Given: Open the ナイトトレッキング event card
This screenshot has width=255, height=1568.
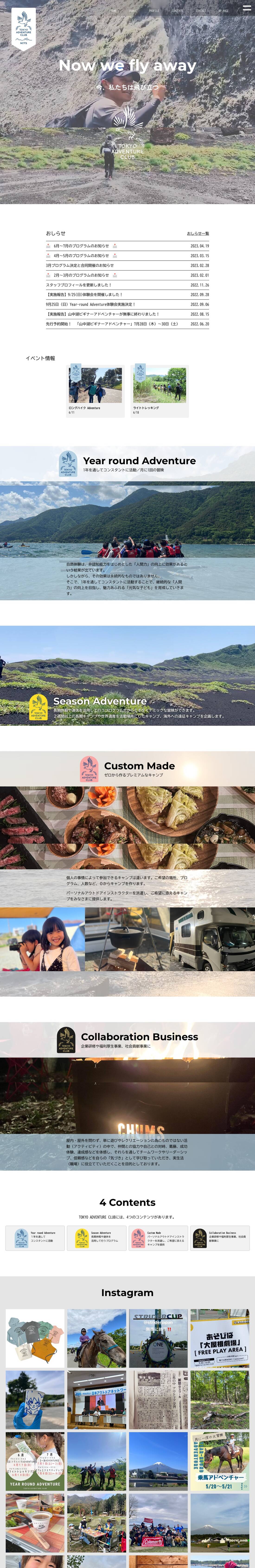Looking at the screenshot, I should click(x=159, y=390).
